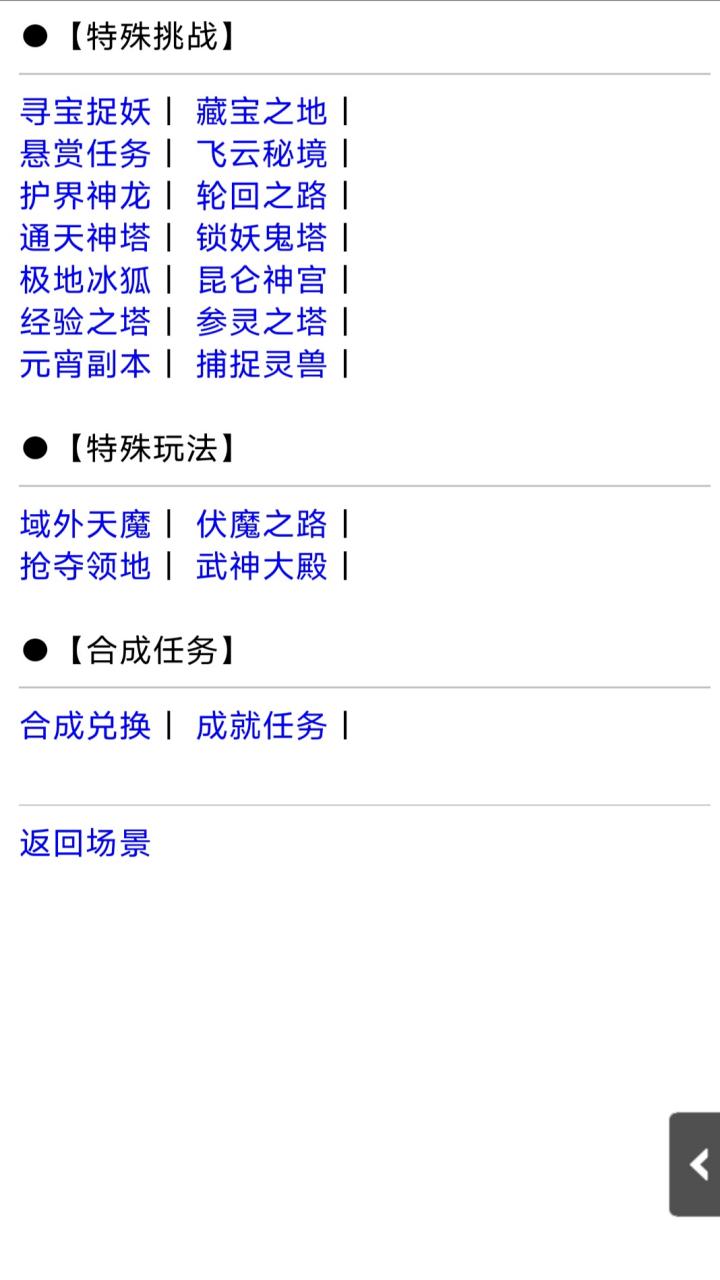Open 参灵之塔
The height and width of the screenshot is (1280, 720).
point(260,323)
